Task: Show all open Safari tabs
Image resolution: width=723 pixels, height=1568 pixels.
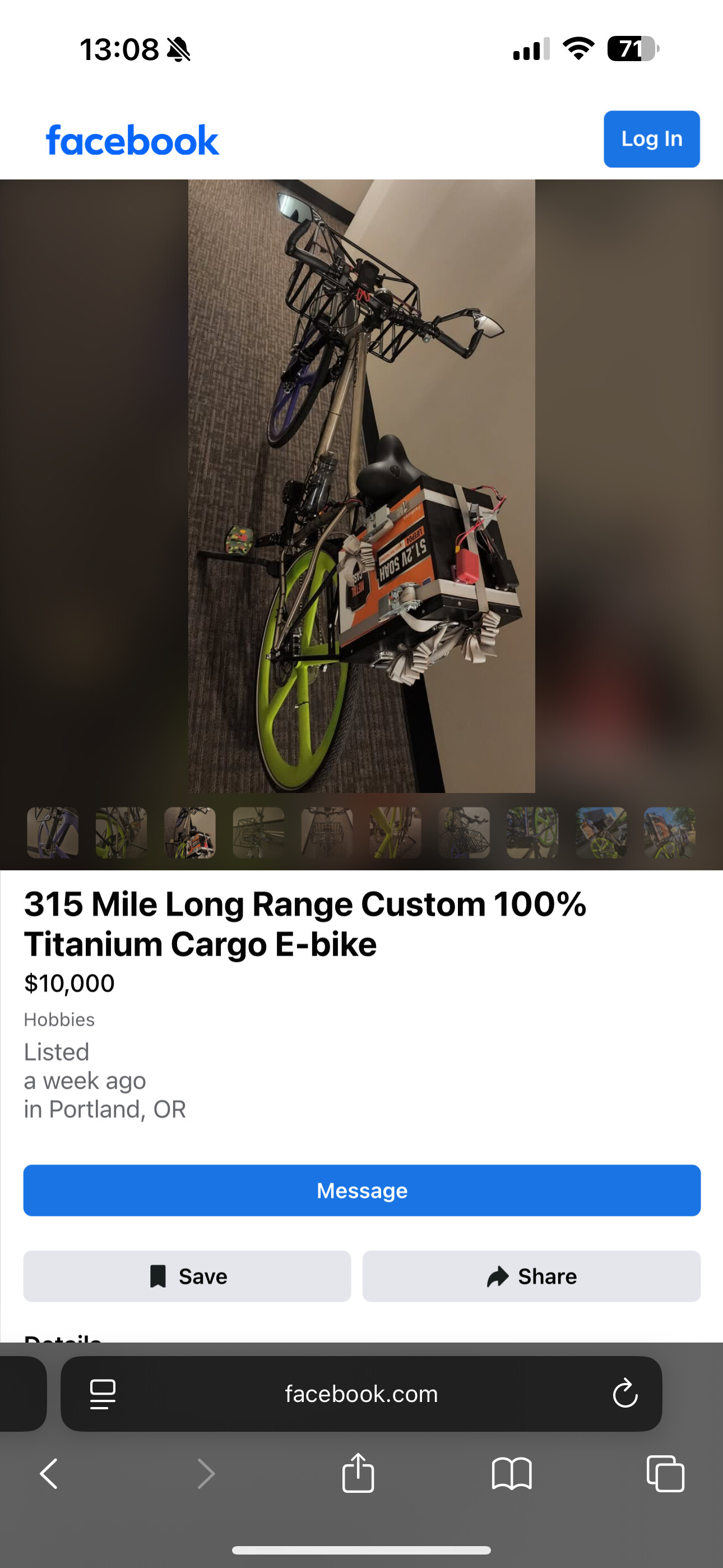Action: (665, 1474)
